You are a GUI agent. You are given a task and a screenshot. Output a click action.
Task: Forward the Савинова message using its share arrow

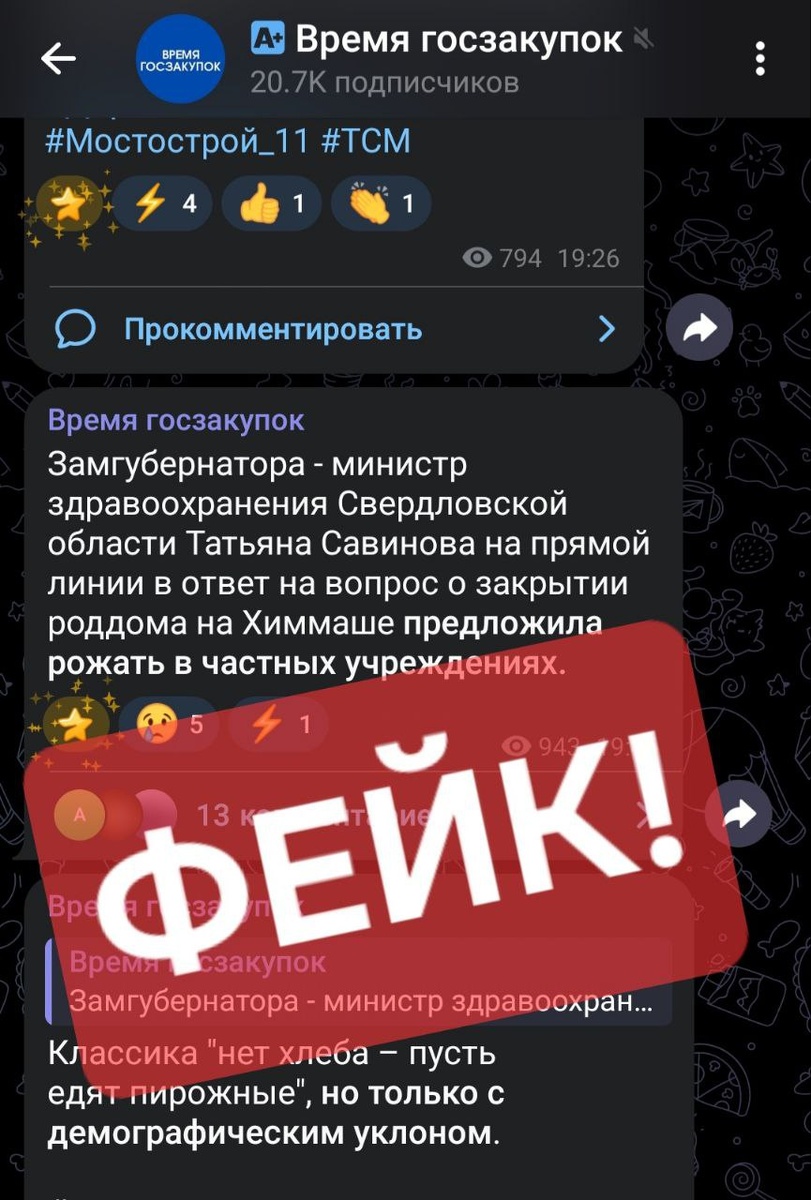click(x=738, y=815)
